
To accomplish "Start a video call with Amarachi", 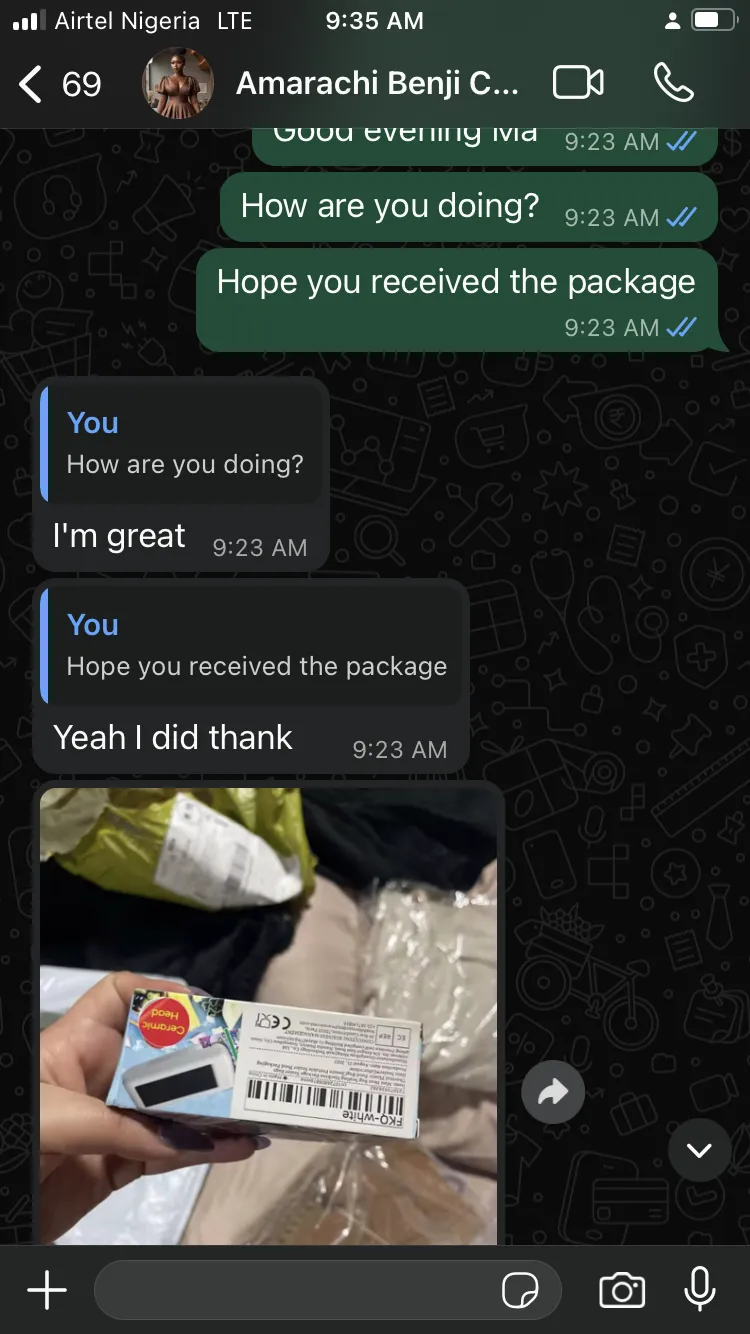I will [579, 83].
